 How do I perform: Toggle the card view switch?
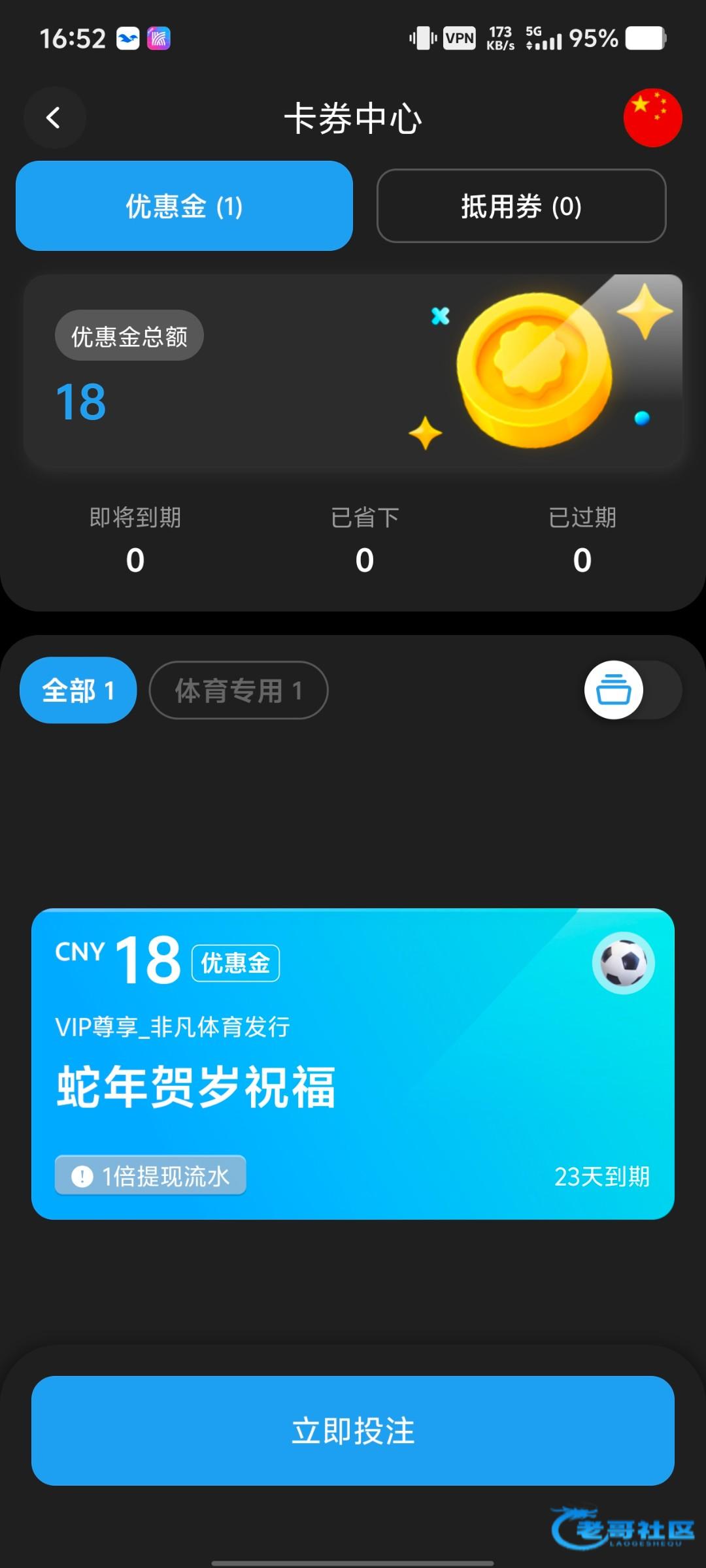[x=631, y=691]
